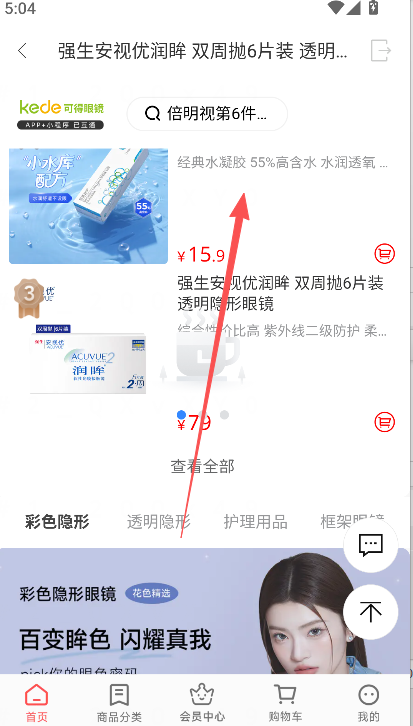413x726 pixels.
Task: Switch to the 彩色隐形 tab
Action: tap(56, 522)
